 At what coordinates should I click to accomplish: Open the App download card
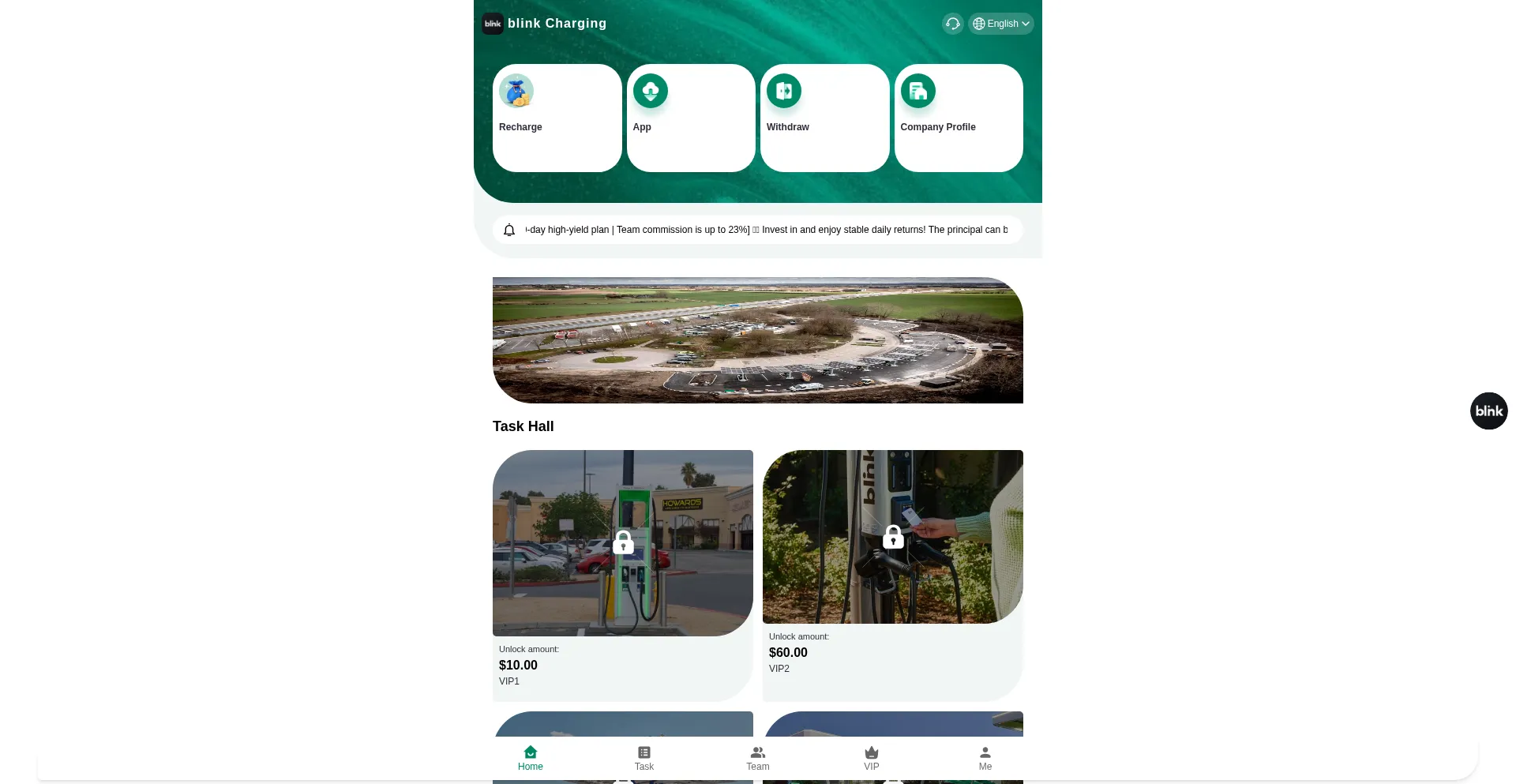690,118
